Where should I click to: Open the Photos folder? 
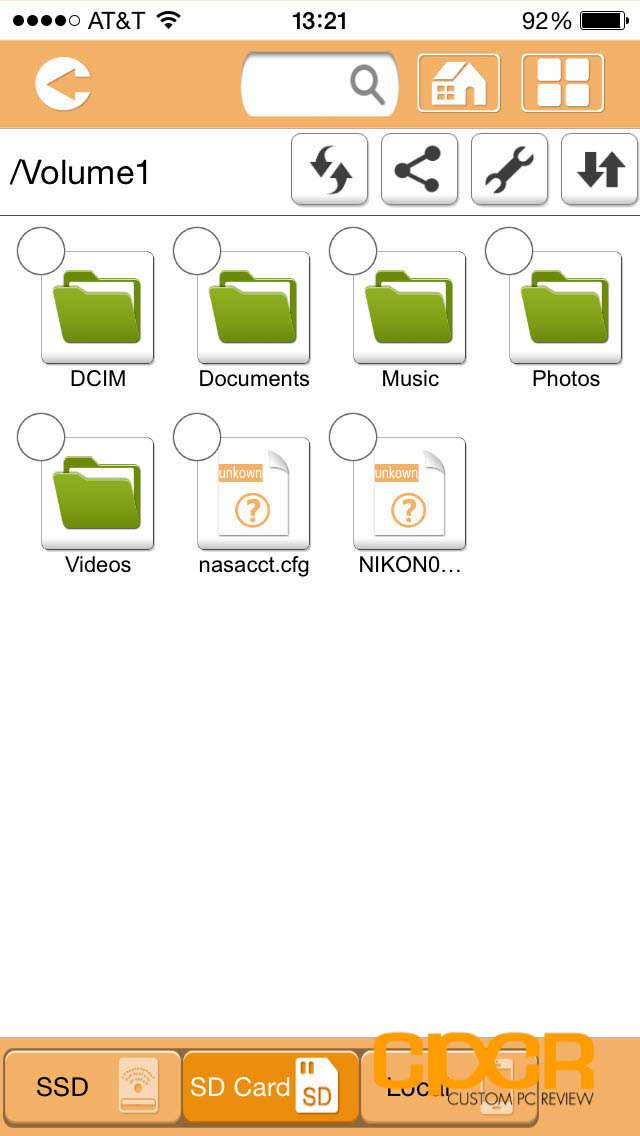click(565, 307)
